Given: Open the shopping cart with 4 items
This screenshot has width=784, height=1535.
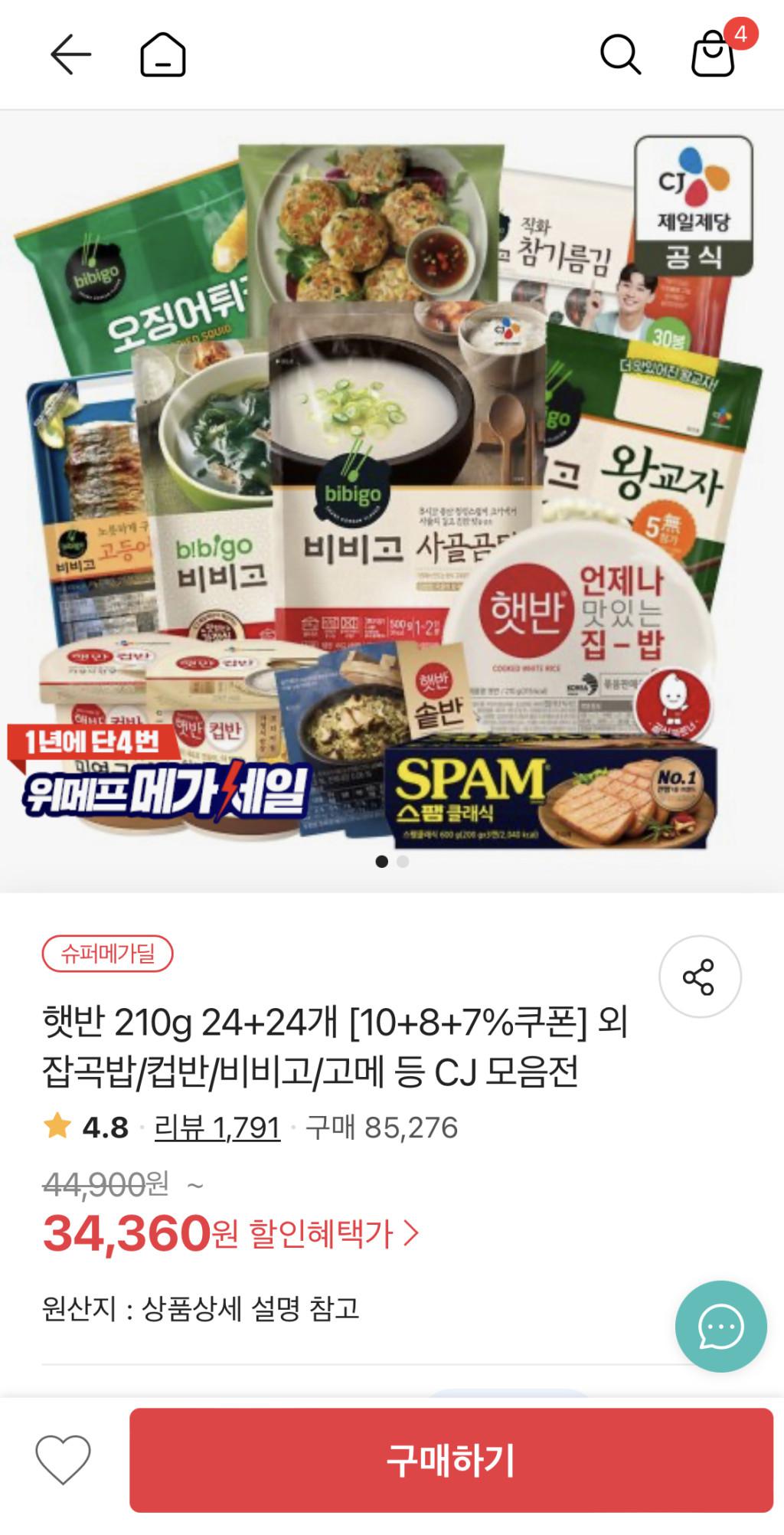Looking at the screenshot, I should [714, 54].
